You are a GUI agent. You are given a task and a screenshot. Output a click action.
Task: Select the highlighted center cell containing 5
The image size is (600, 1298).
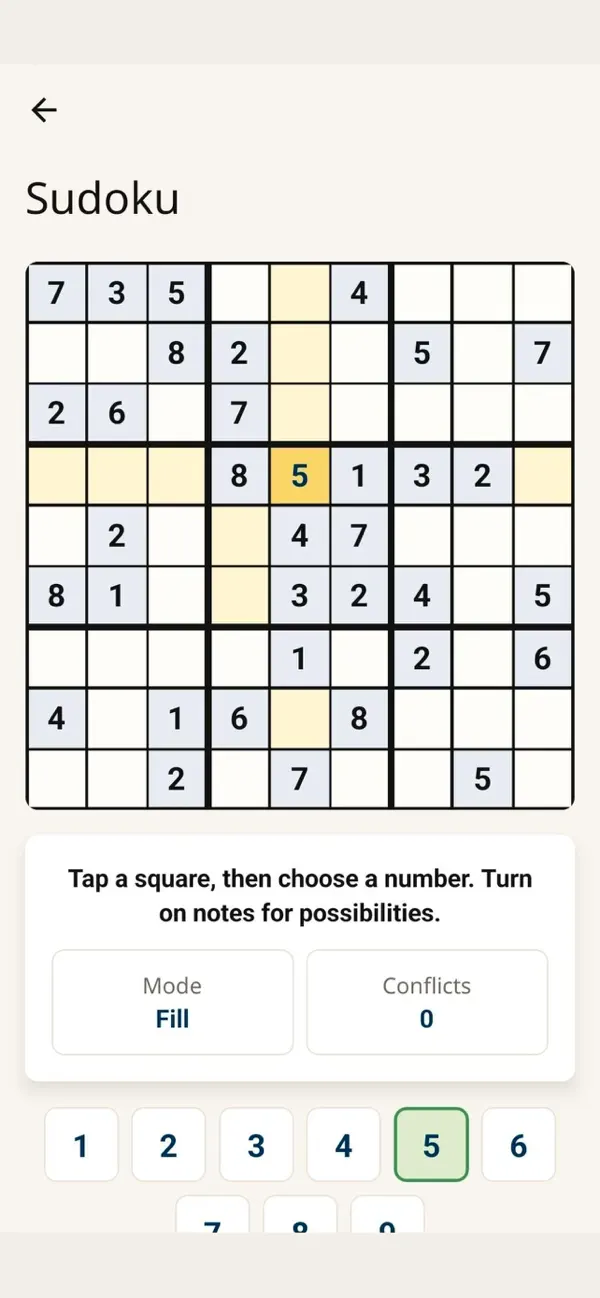point(299,476)
